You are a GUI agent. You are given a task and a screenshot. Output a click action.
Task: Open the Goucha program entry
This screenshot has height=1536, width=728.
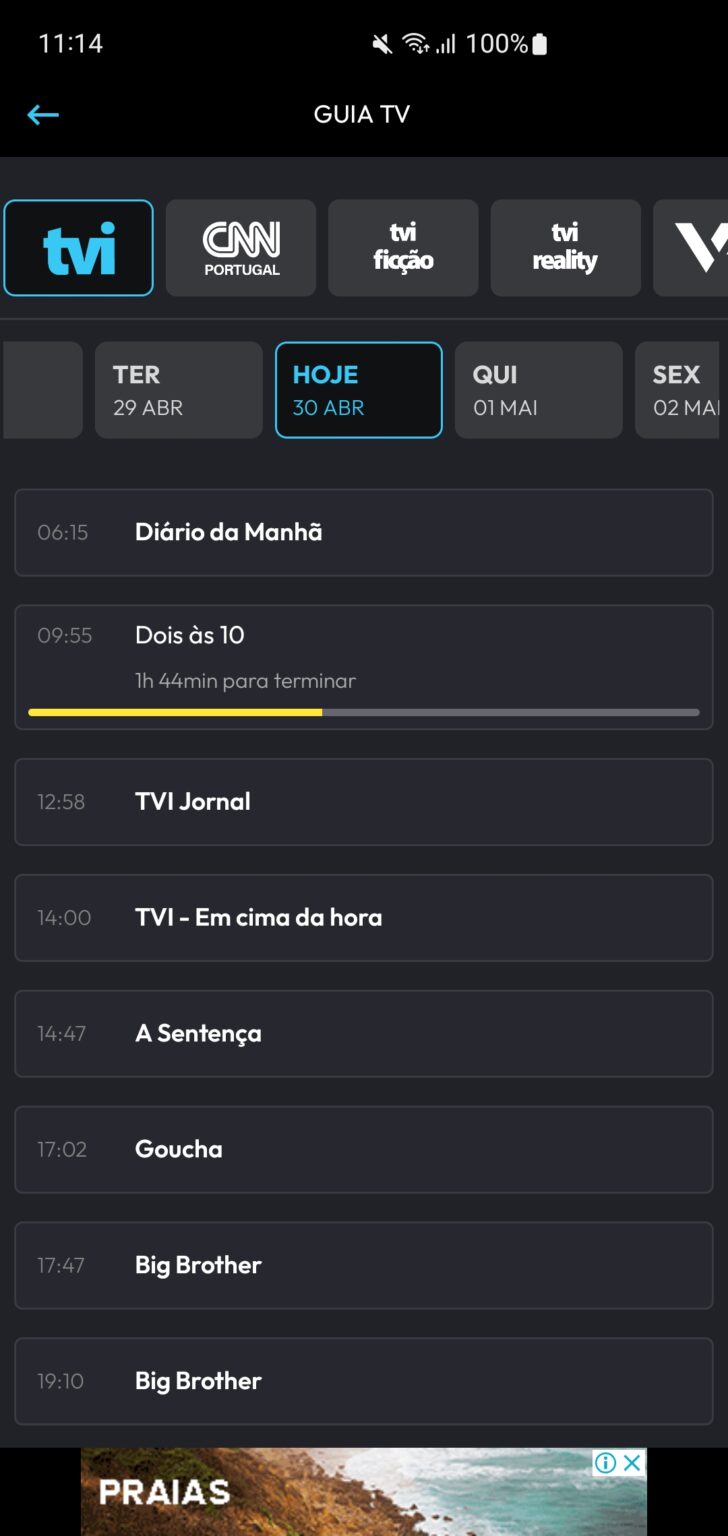coord(363,1149)
